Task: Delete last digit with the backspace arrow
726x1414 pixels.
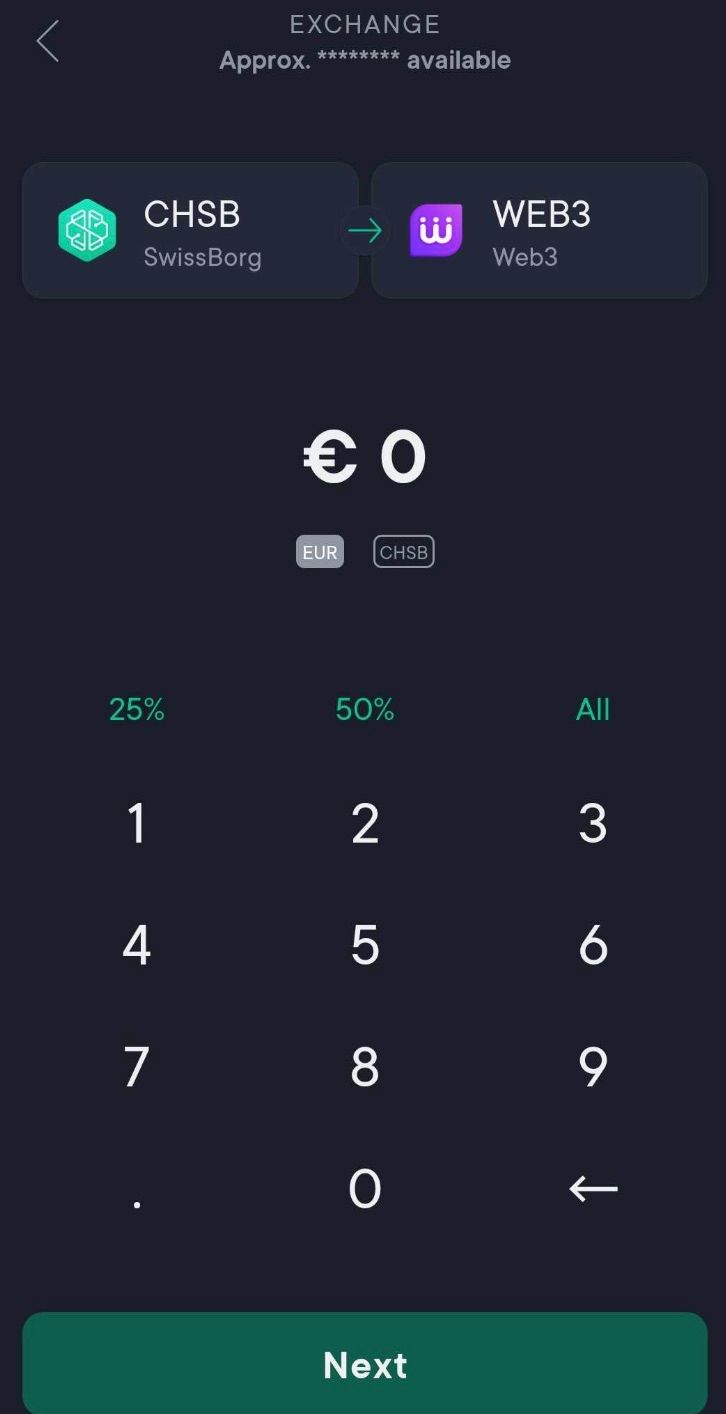Action: (592, 1189)
